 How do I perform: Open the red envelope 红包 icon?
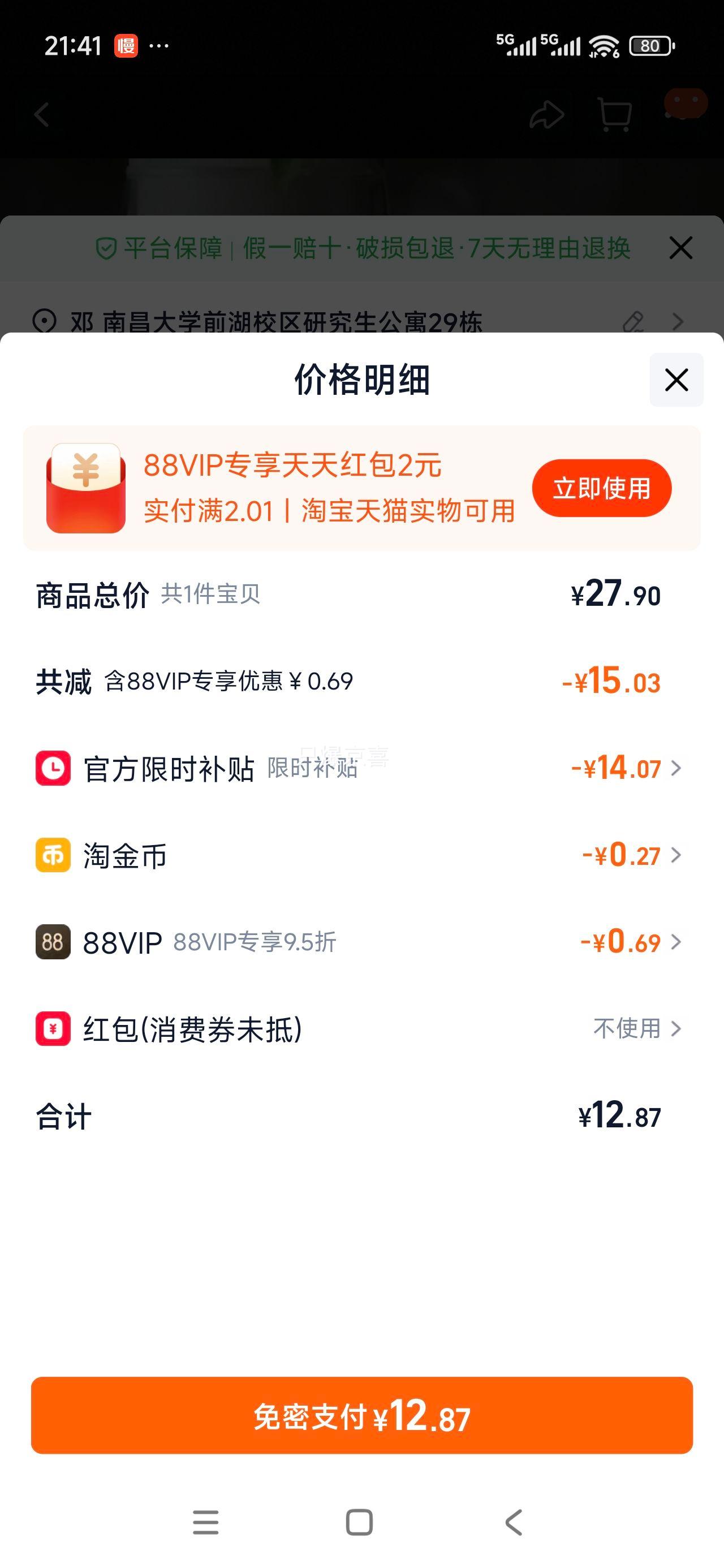(54, 1029)
